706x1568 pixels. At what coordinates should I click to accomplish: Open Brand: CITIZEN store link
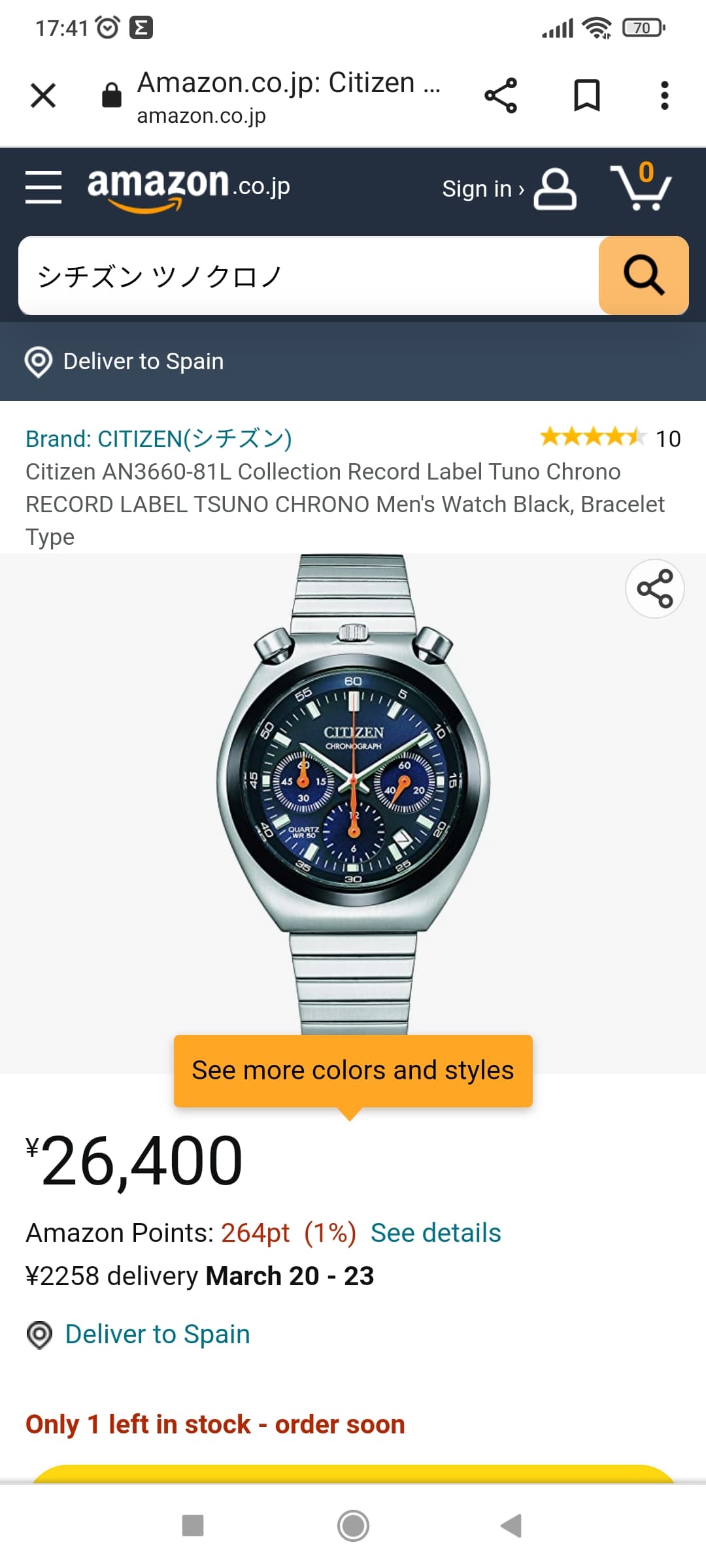pos(159,438)
